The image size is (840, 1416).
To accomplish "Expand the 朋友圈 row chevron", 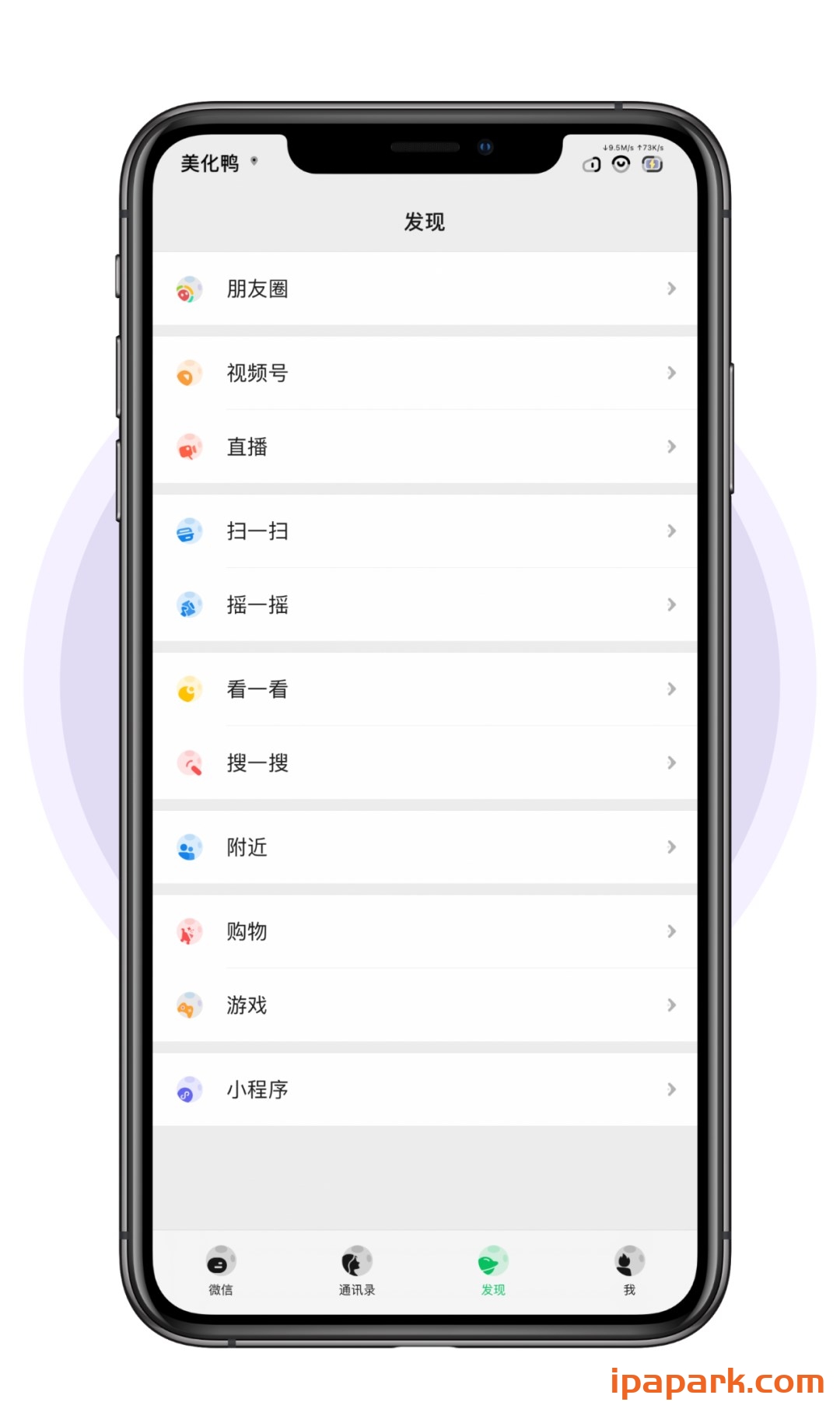I will [x=672, y=289].
